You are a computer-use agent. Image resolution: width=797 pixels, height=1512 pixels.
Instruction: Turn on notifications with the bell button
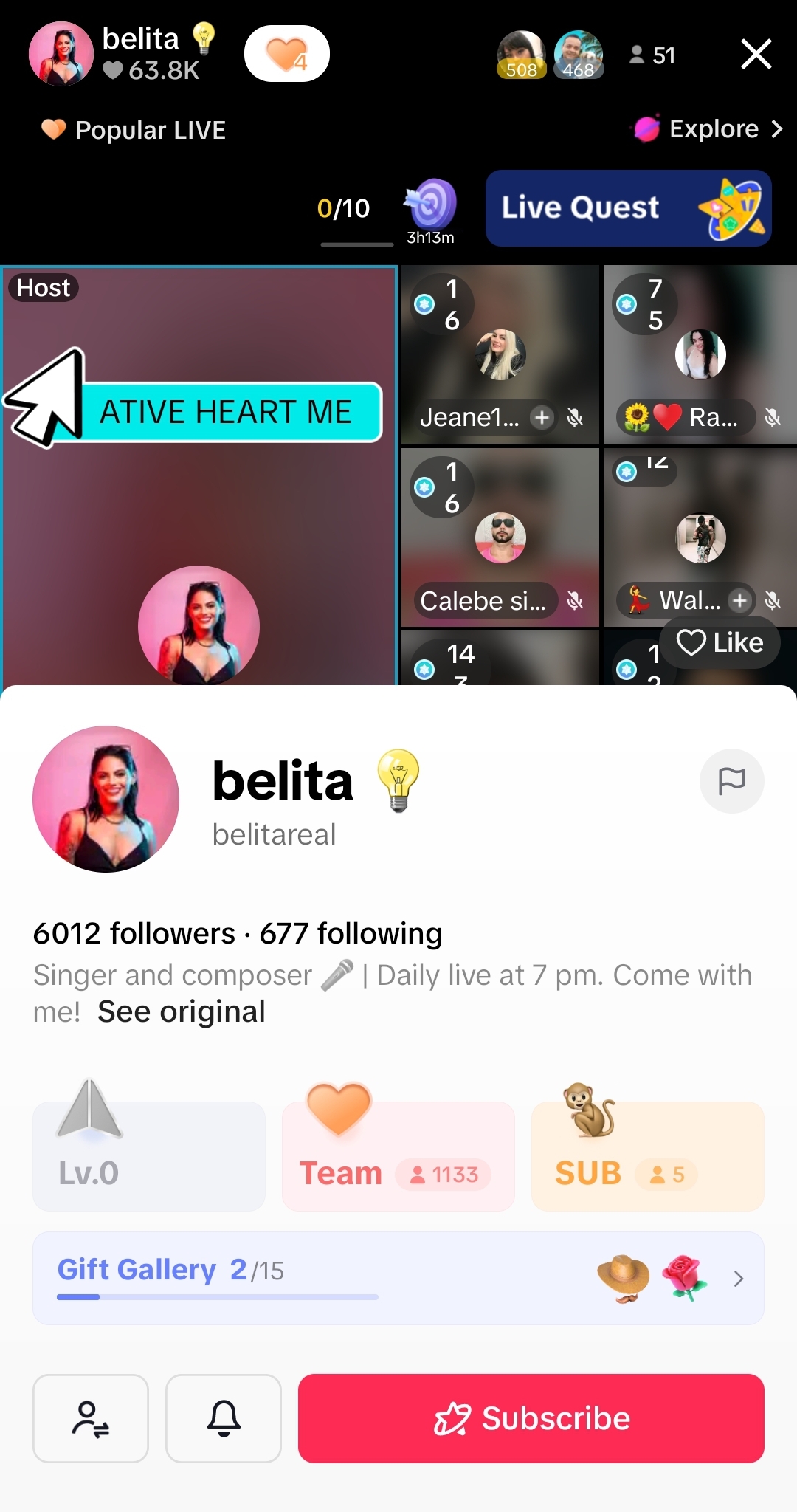[x=224, y=1418]
